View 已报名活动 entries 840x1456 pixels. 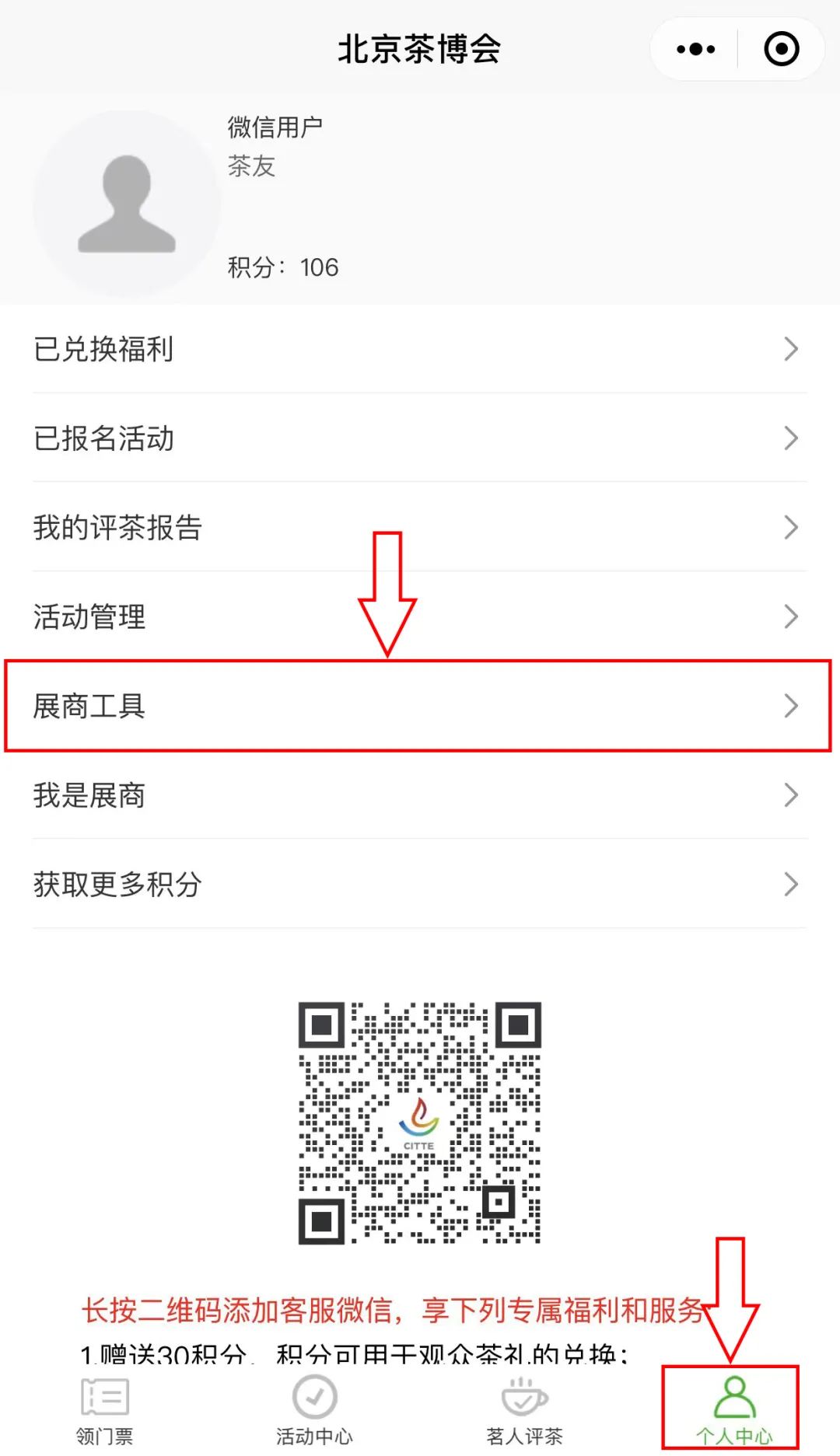point(420,438)
